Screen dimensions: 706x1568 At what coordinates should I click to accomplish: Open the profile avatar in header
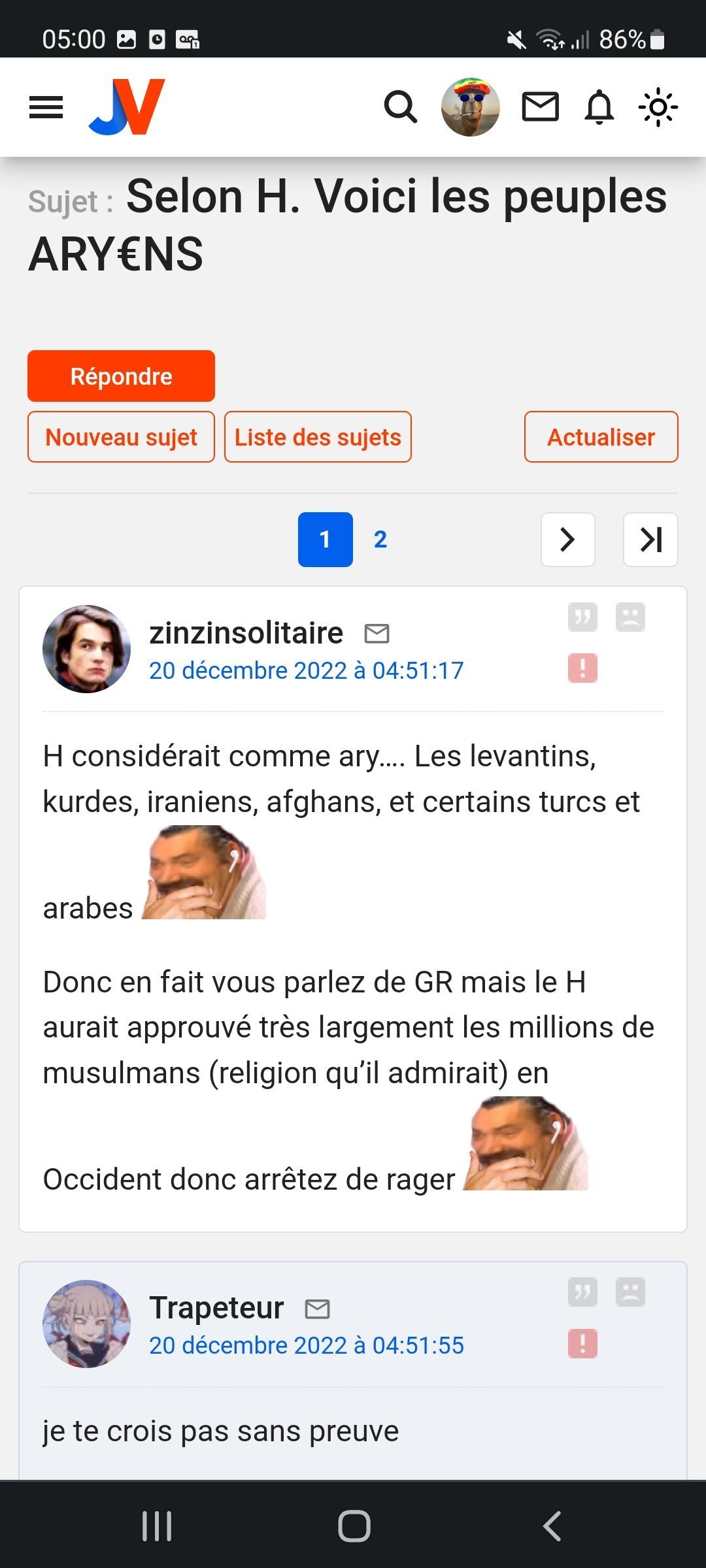471,107
